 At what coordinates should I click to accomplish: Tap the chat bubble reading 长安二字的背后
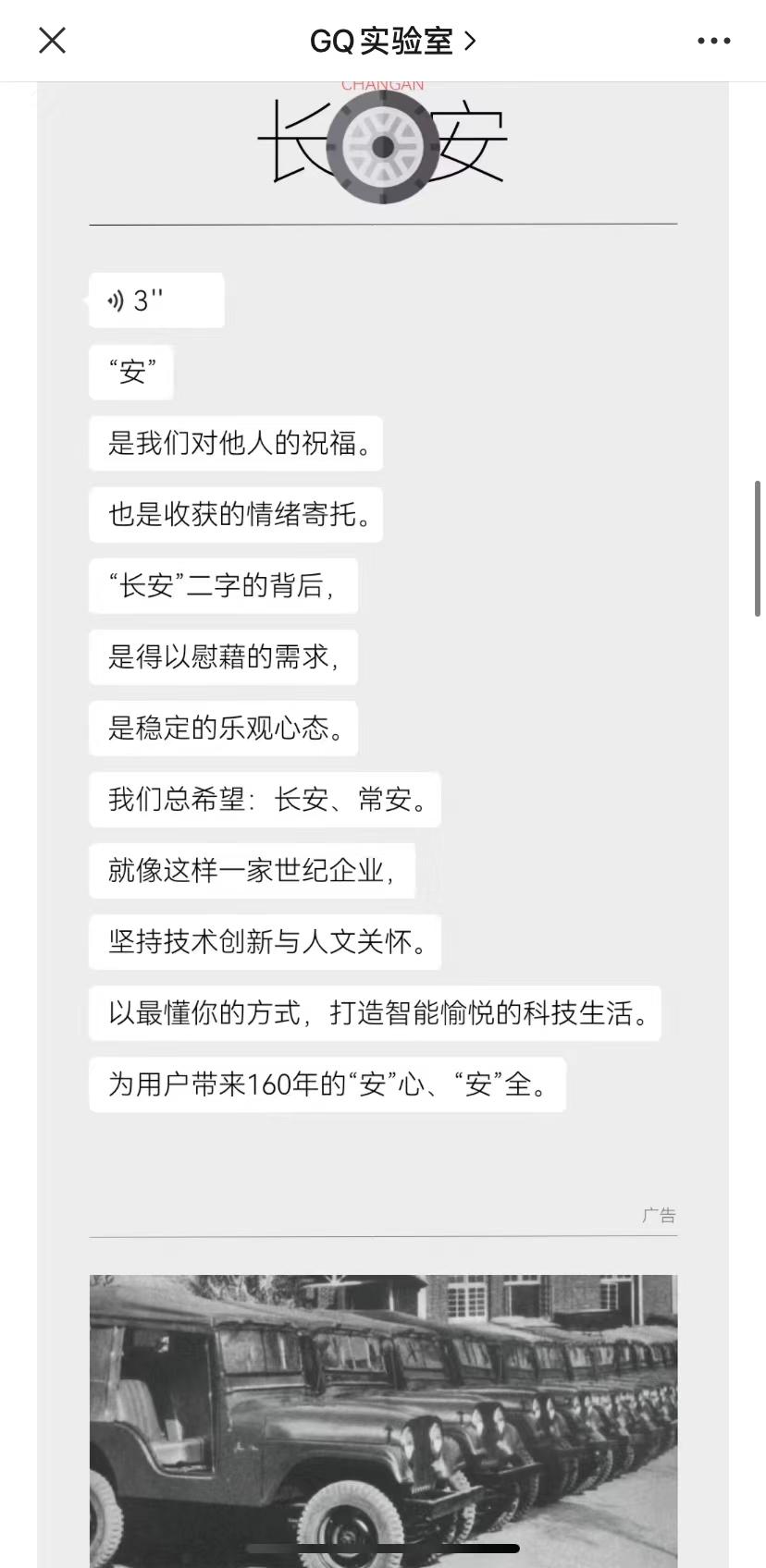point(223,585)
